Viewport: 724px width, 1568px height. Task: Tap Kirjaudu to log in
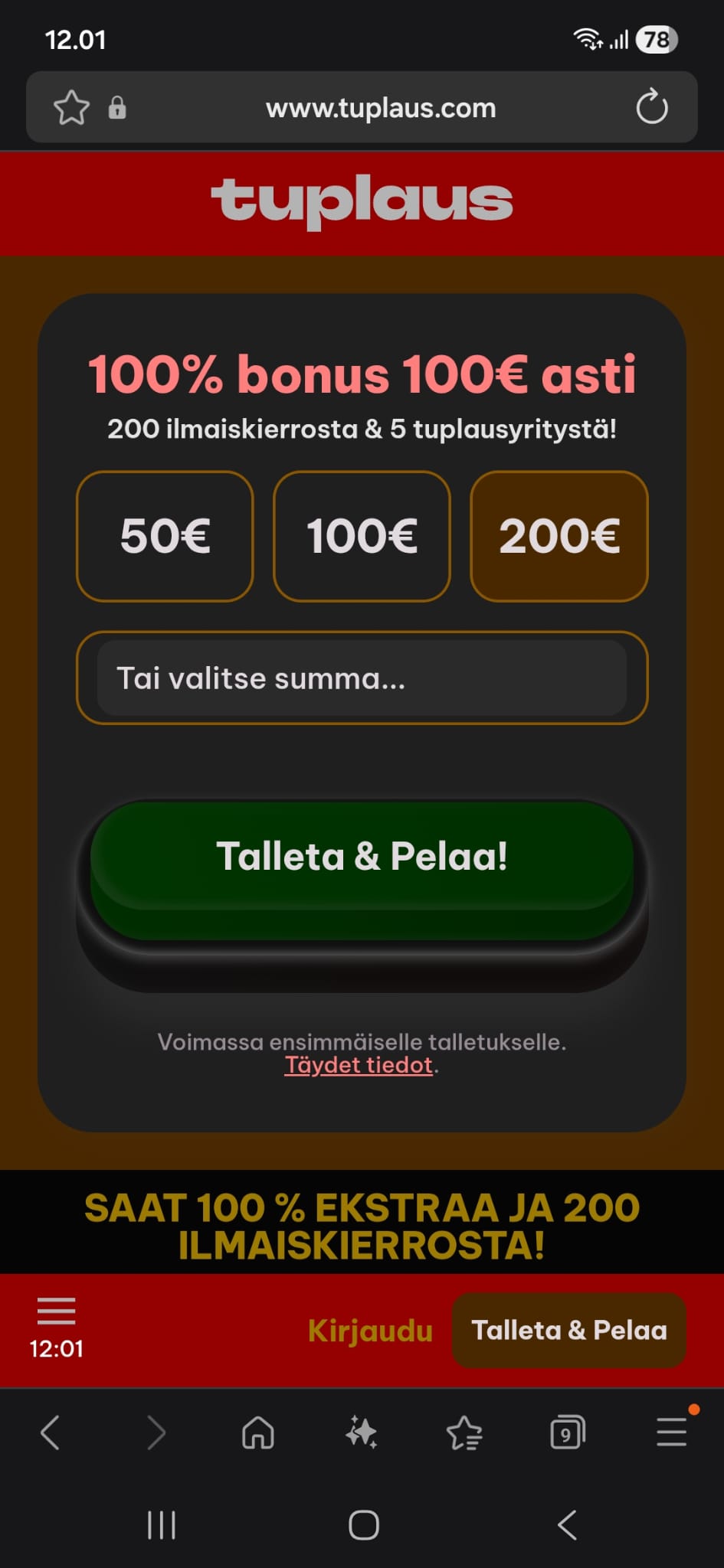tap(371, 1330)
